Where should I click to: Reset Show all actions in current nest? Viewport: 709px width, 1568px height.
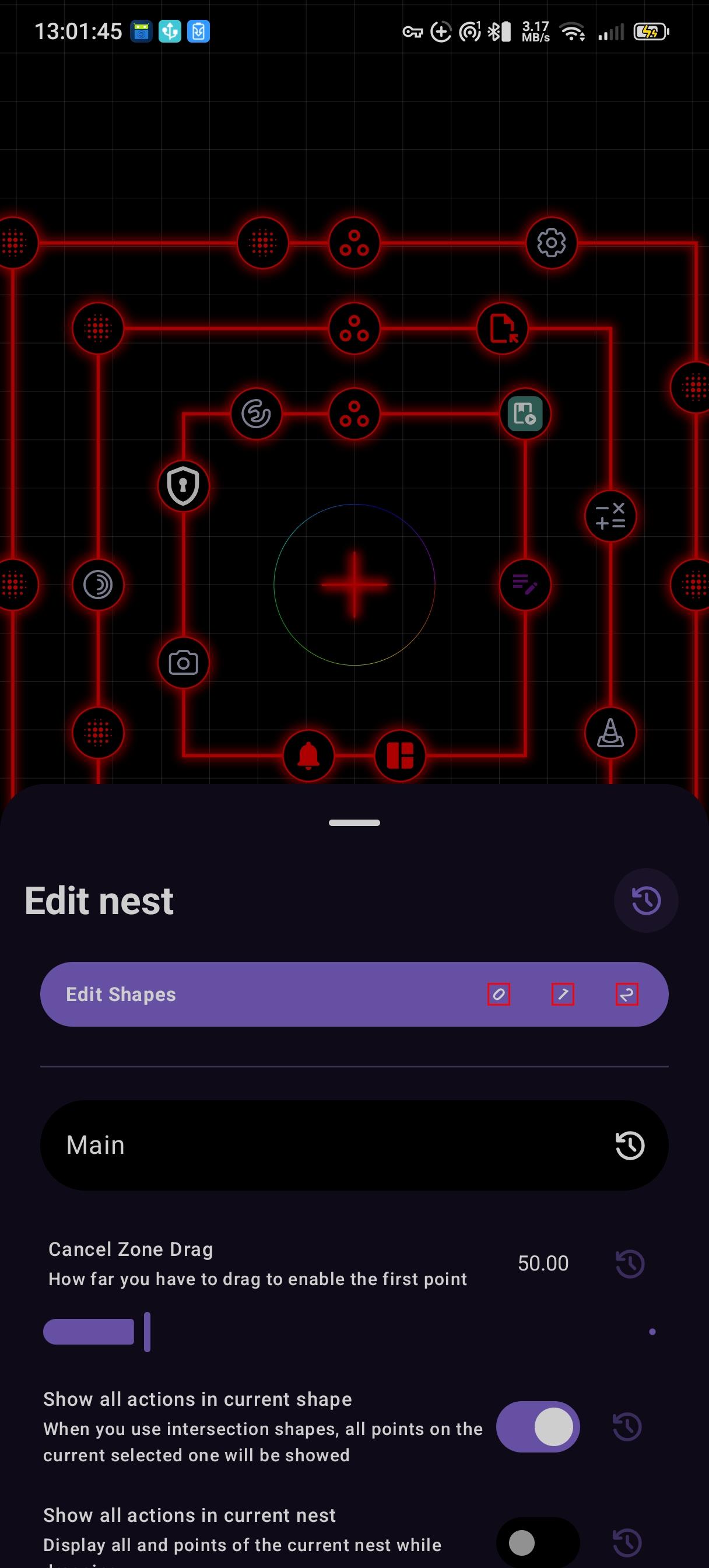pyautogui.click(x=627, y=1542)
